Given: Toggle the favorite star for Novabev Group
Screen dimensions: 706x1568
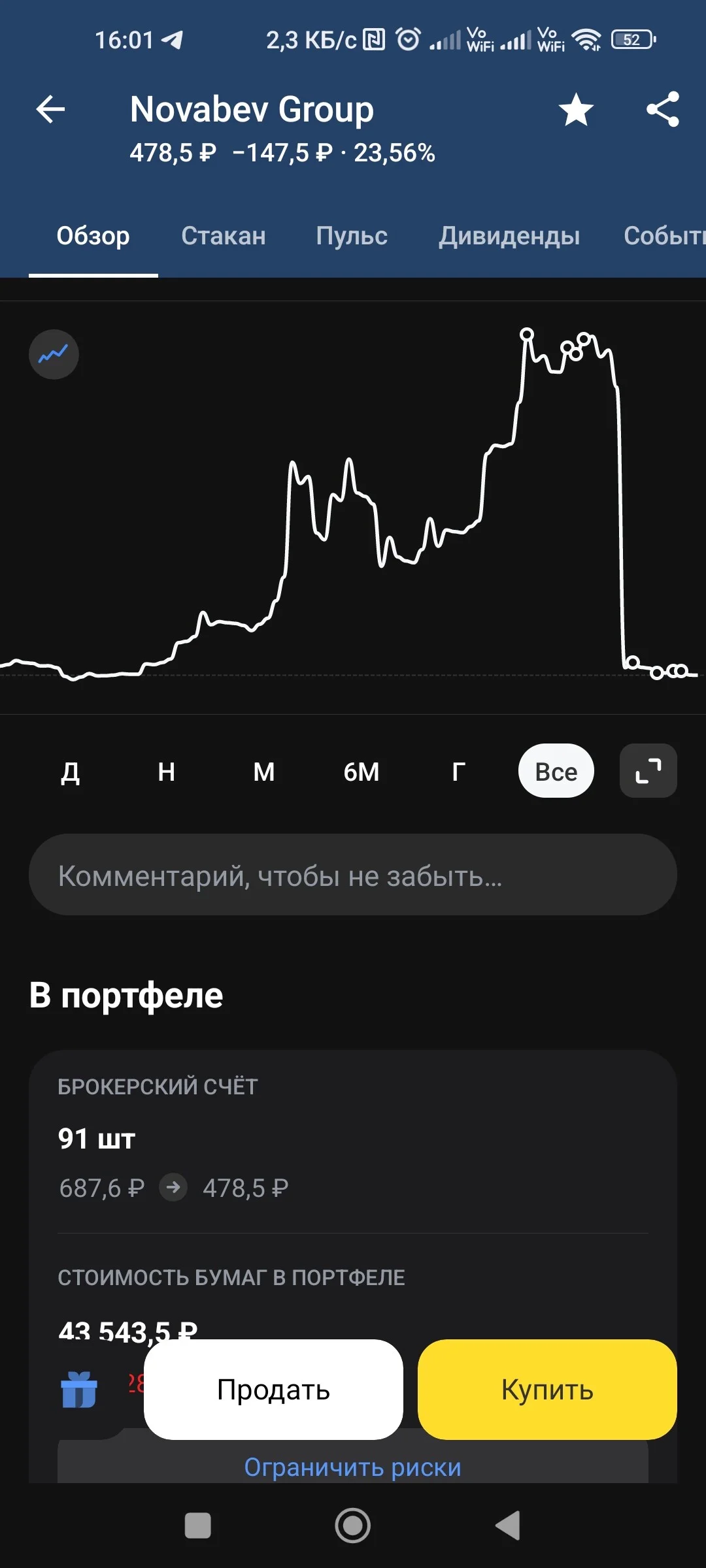Looking at the screenshot, I should click(x=576, y=109).
